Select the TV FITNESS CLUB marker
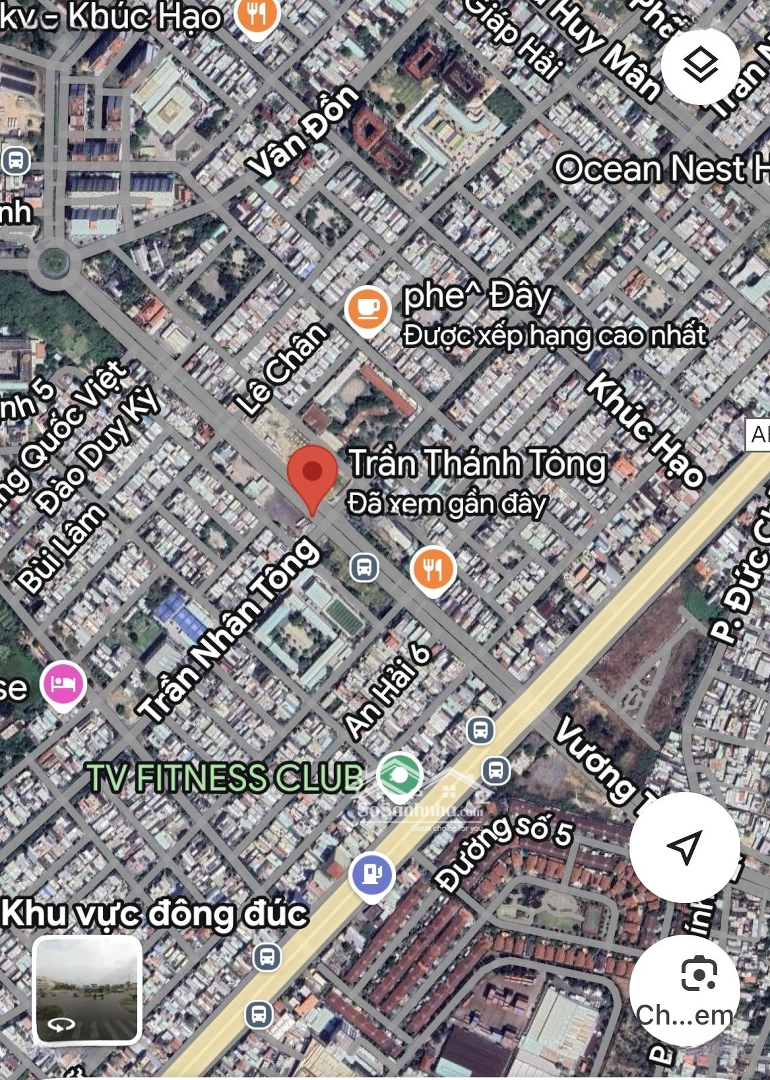This screenshot has width=770, height=1080. coord(400,776)
